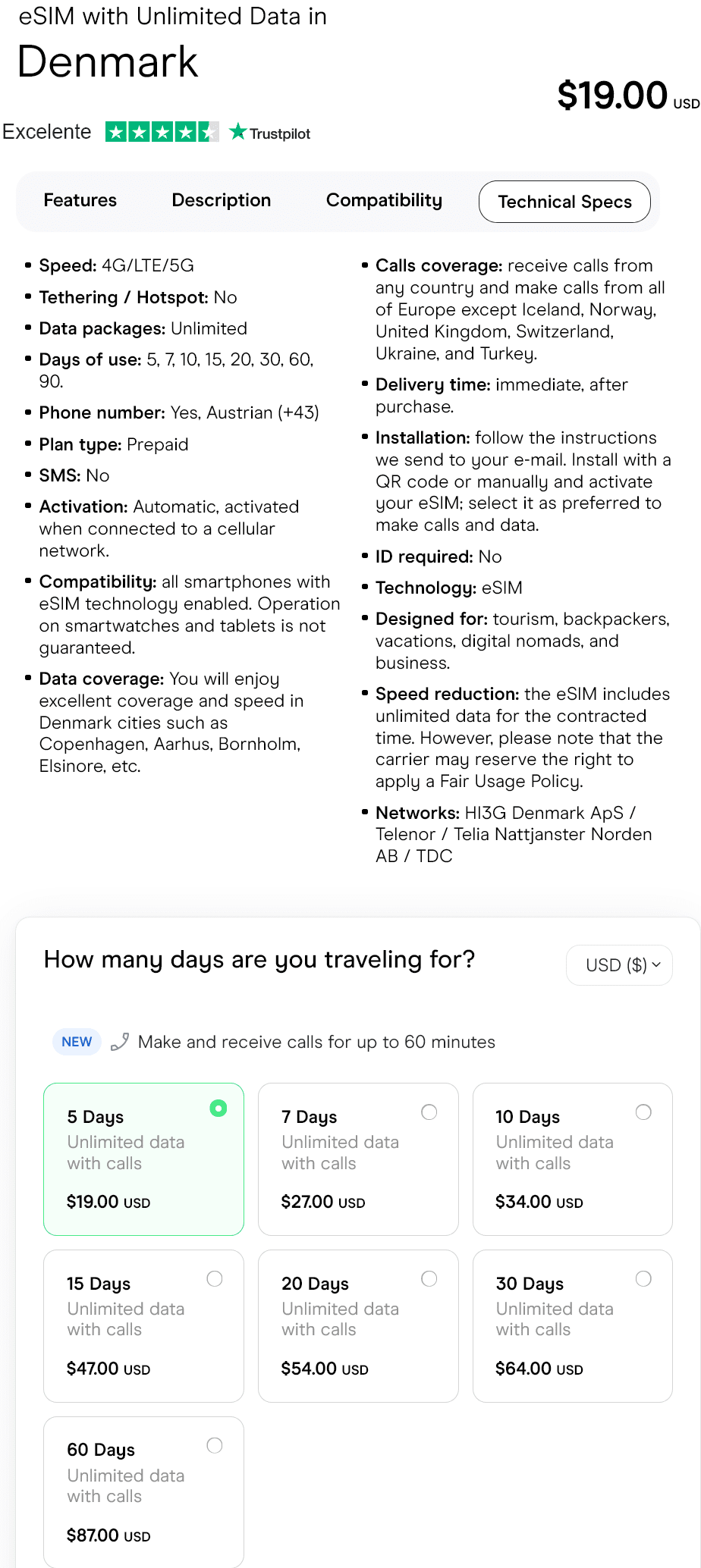The width and height of the screenshot is (701, 1568).
Task: Select the 60 Days plan
Action: [143, 1491]
